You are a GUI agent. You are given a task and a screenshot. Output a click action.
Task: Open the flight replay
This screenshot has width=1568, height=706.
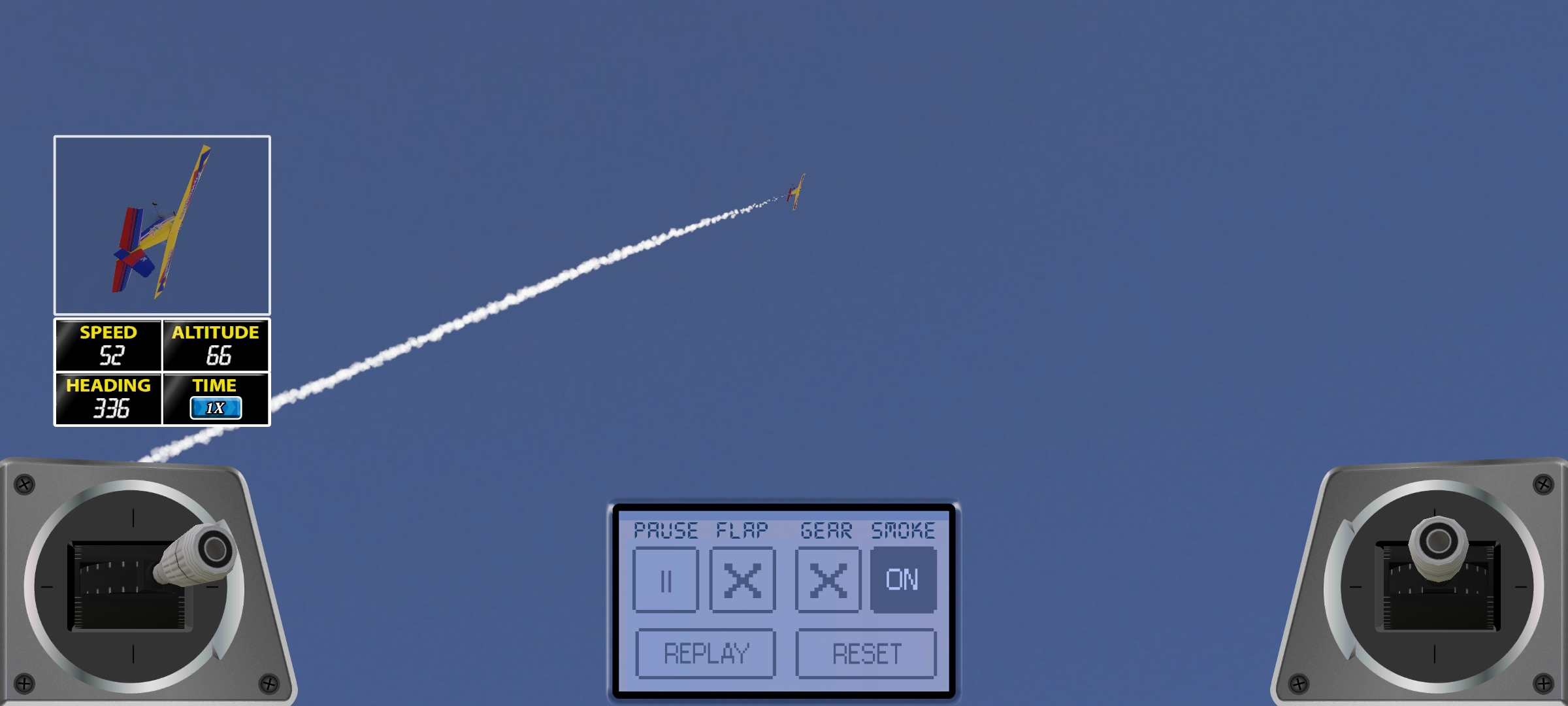click(706, 653)
